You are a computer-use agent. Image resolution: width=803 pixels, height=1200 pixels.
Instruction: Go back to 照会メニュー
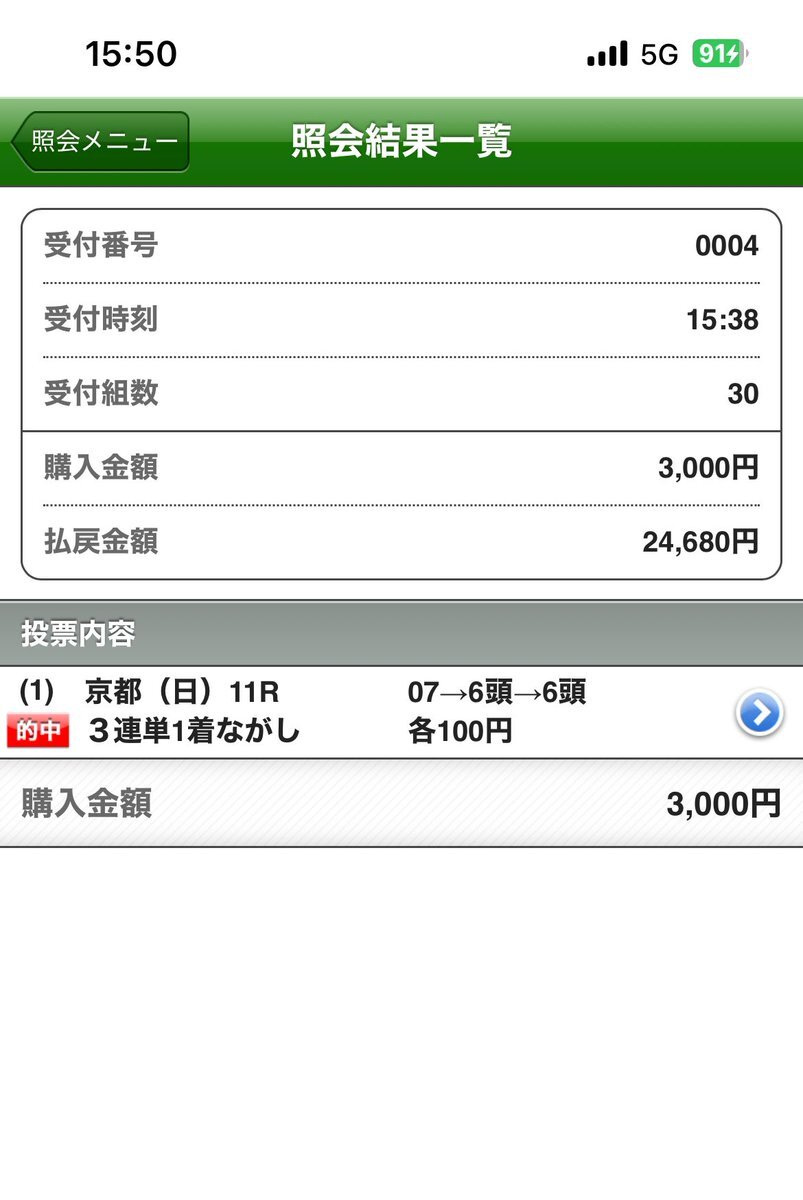pos(100,142)
